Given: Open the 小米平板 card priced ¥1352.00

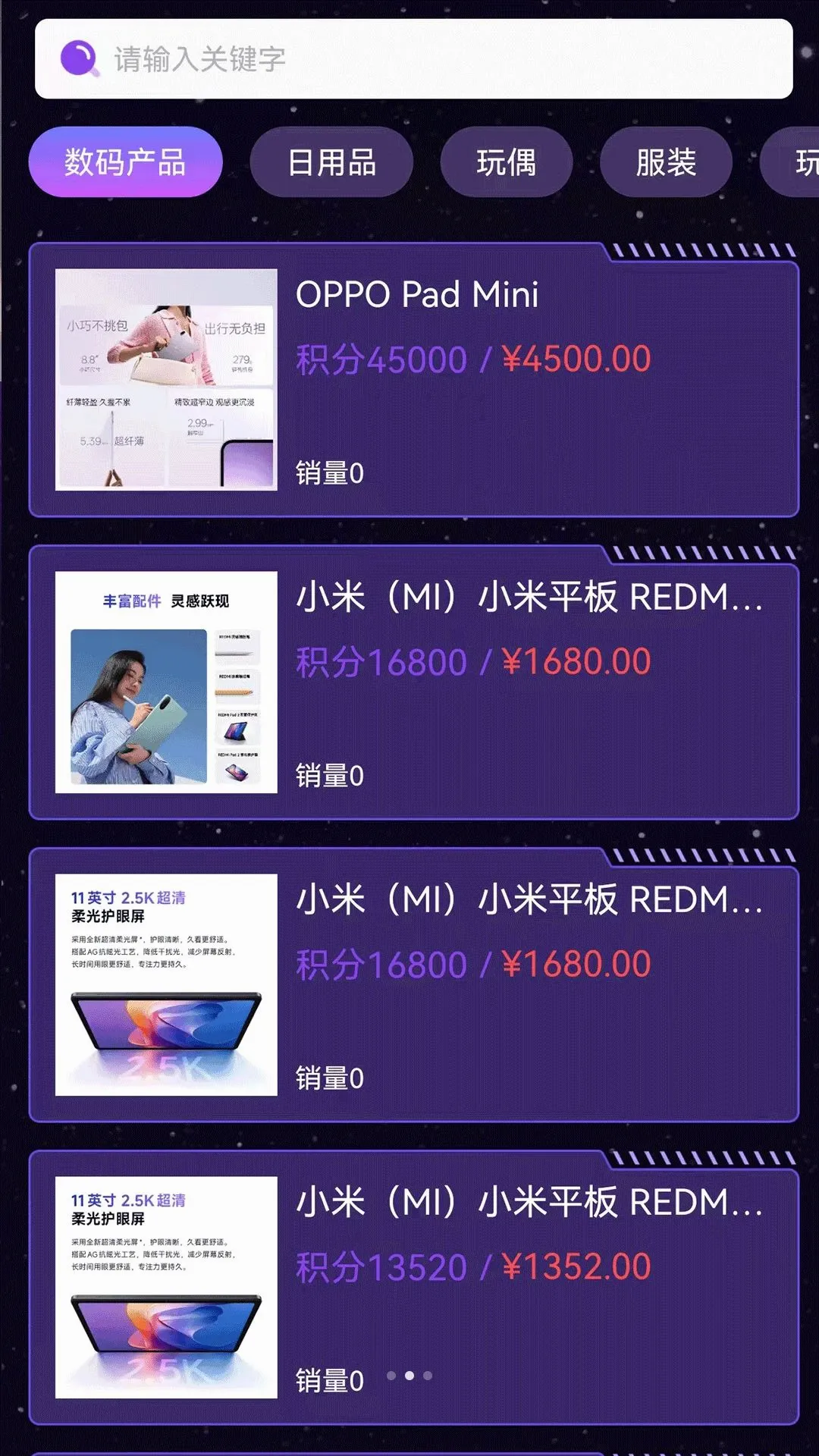Looking at the screenshot, I should (x=414, y=1288).
